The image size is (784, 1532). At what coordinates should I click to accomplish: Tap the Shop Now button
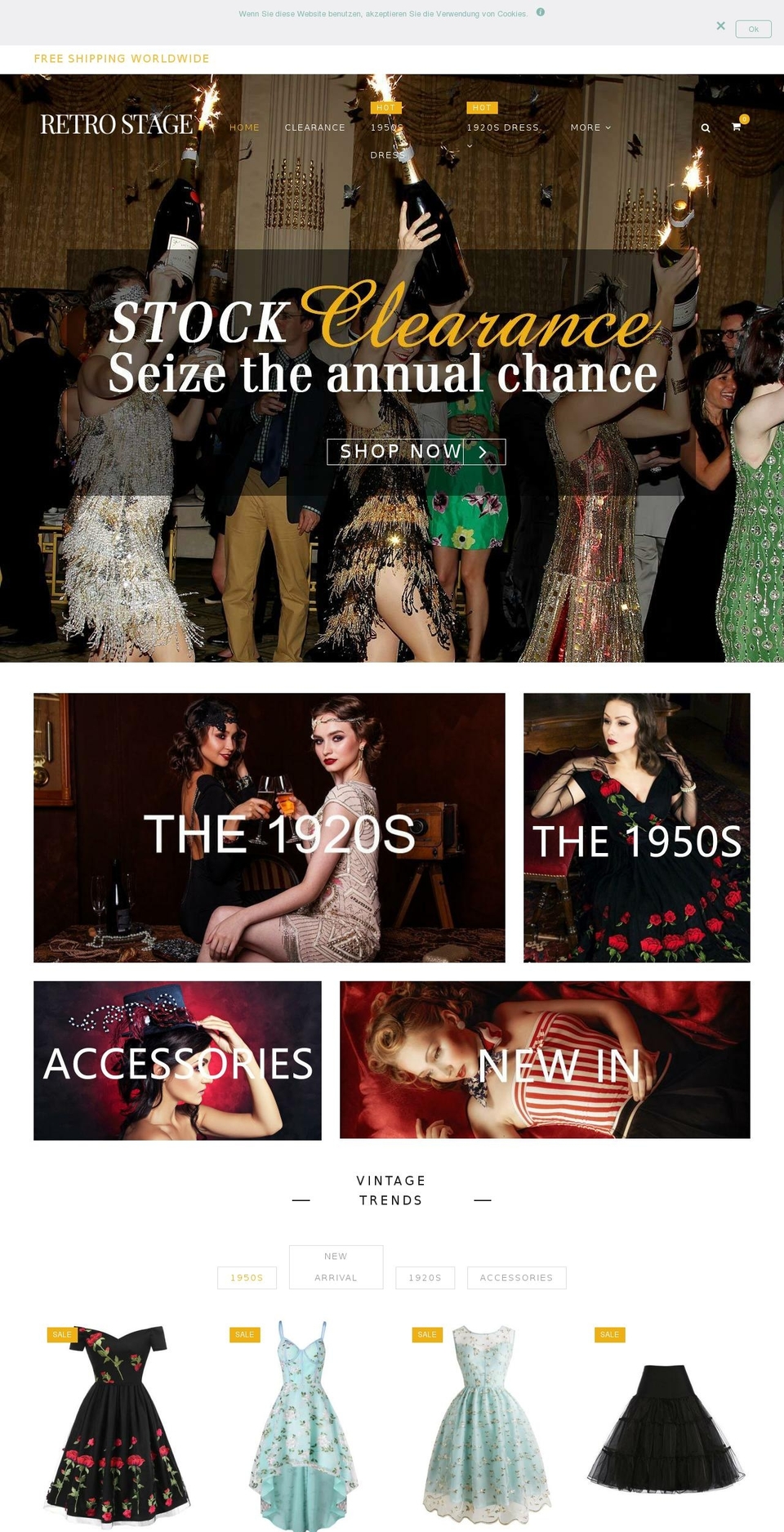tap(416, 452)
